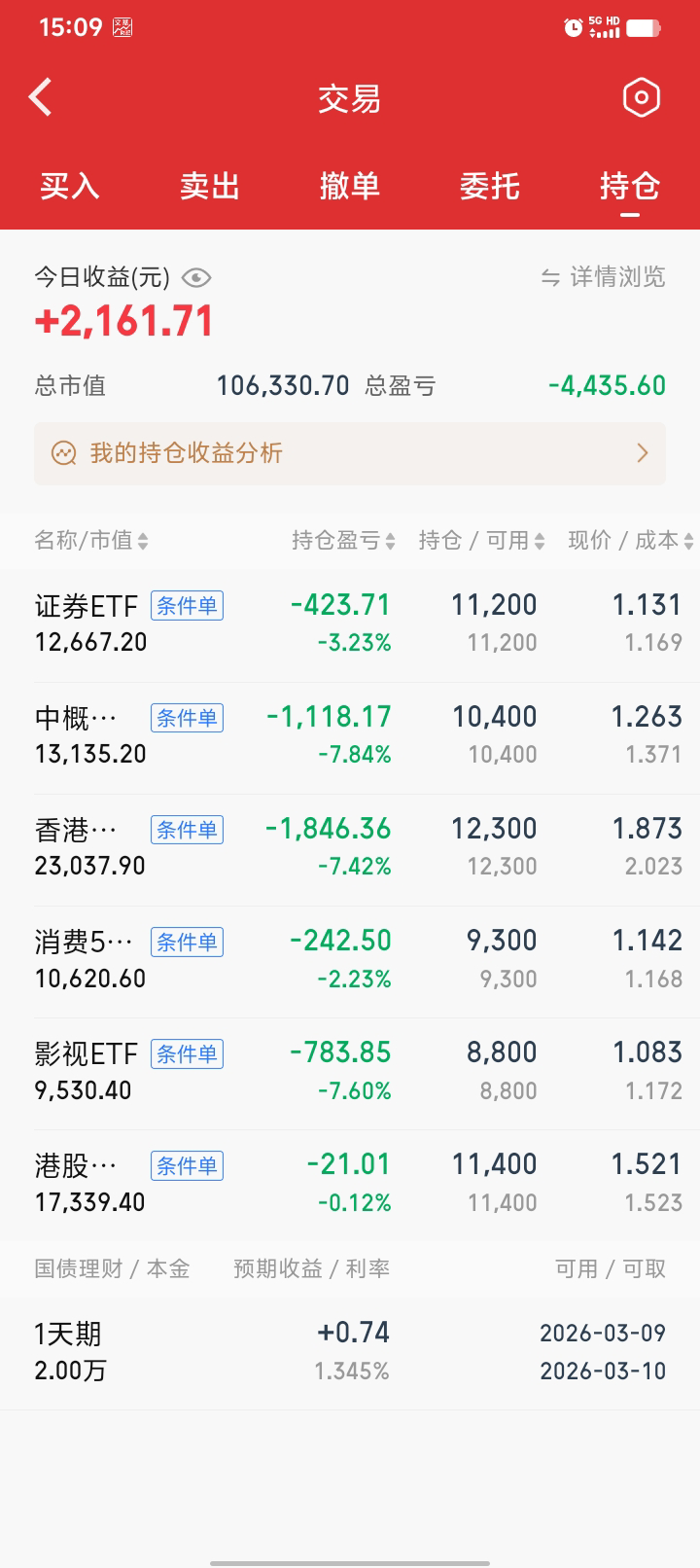Switch to the 卖出 tab
The width and height of the screenshot is (700, 1568).
[210, 186]
